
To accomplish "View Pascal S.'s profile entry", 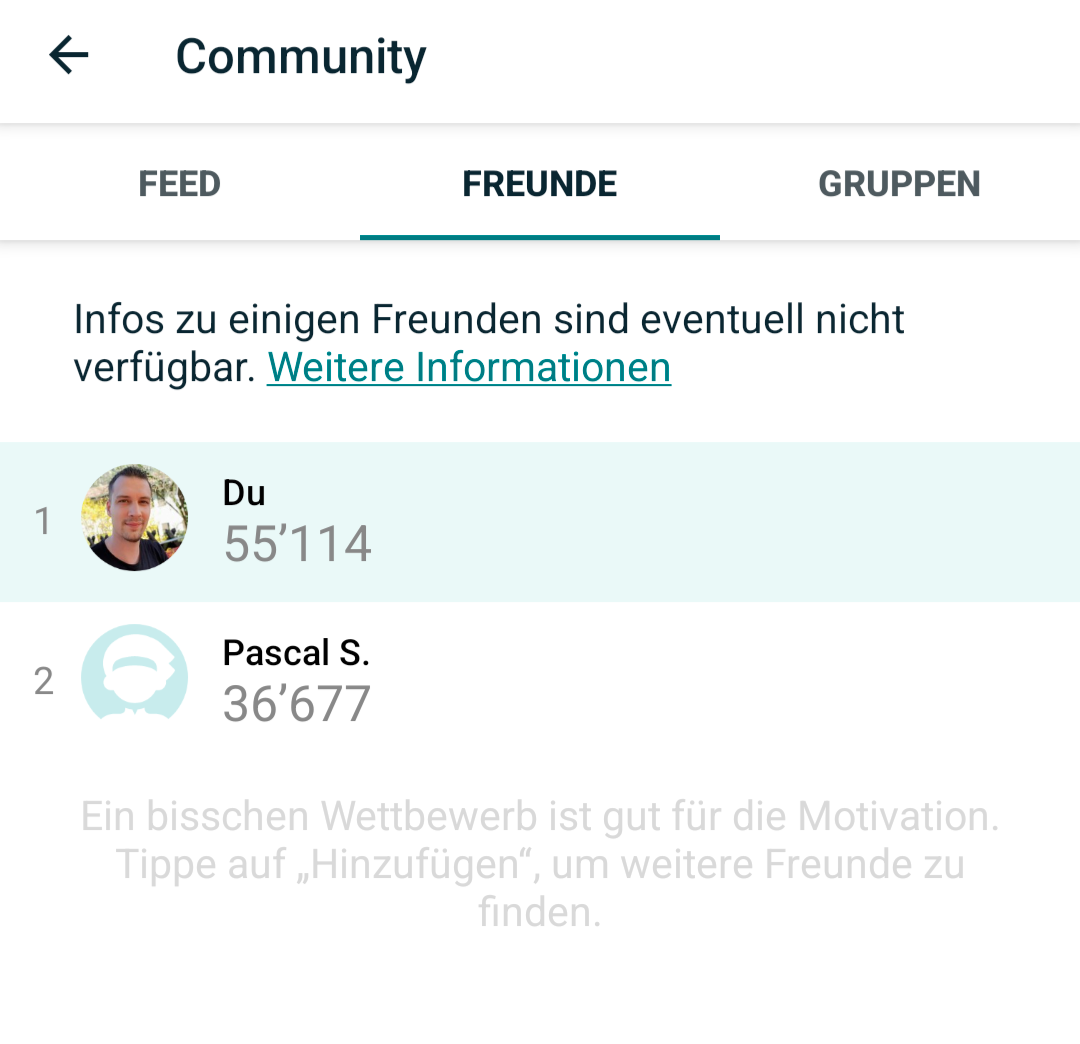I will pos(540,681).
